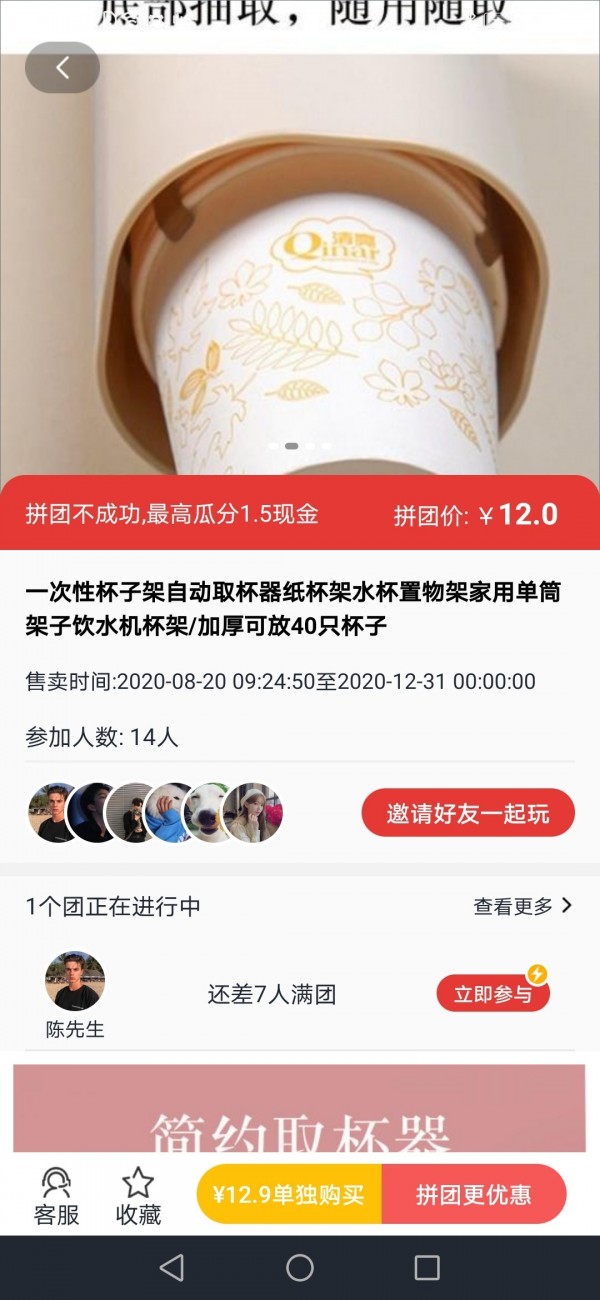The width and height of the screenshot is (600, 1300).
Task: Add this product to 收藏
Action: click(138, 1196)
